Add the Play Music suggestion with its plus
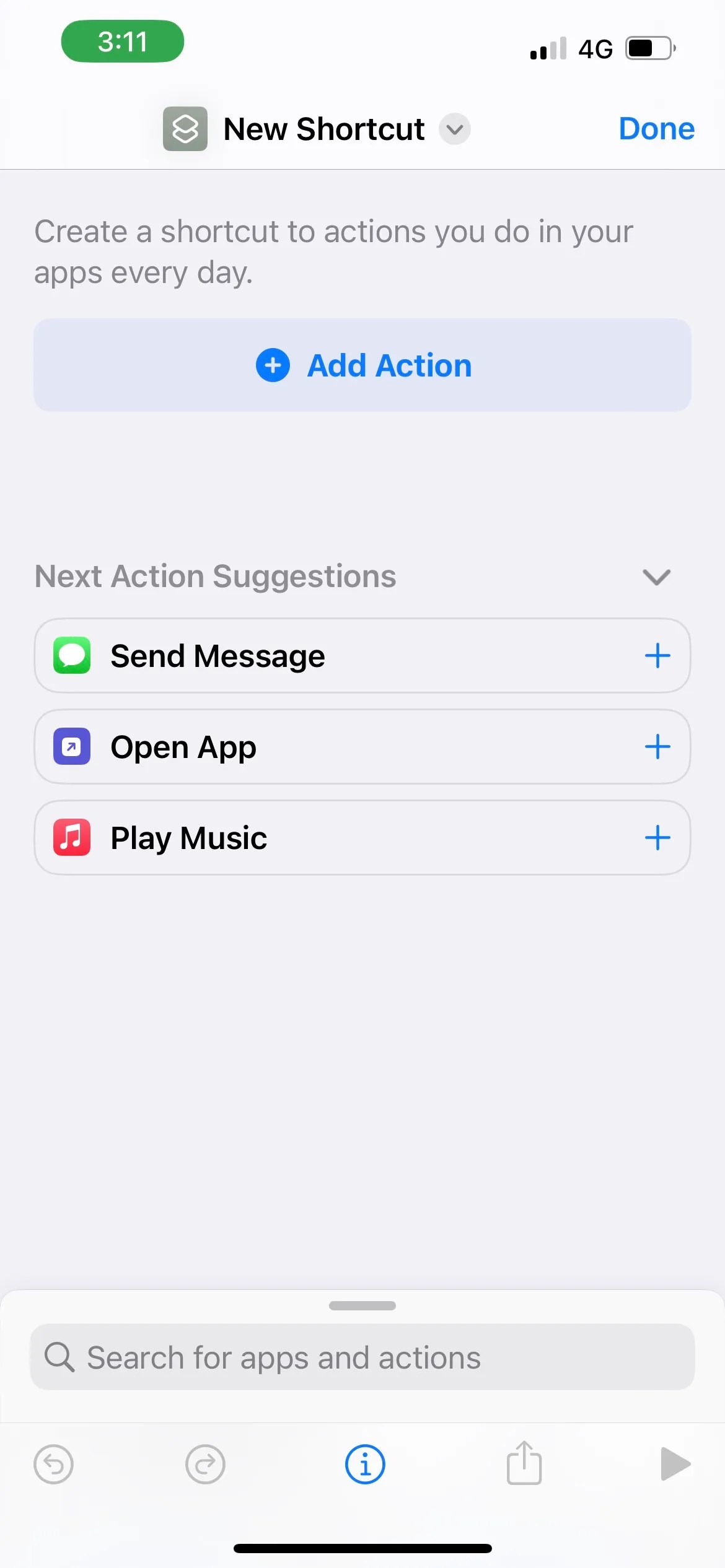 pos(657,837)
